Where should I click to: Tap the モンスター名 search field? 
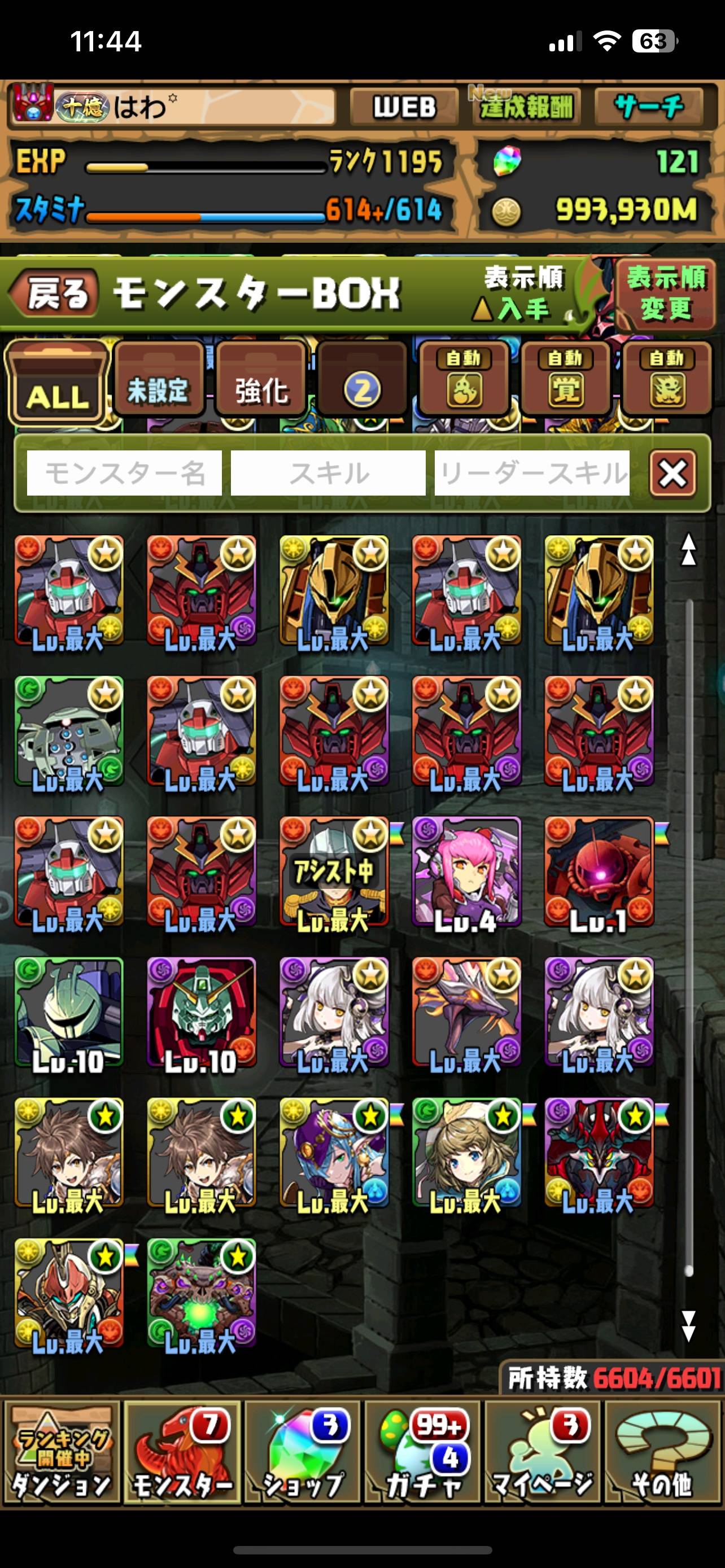(124, 473)
